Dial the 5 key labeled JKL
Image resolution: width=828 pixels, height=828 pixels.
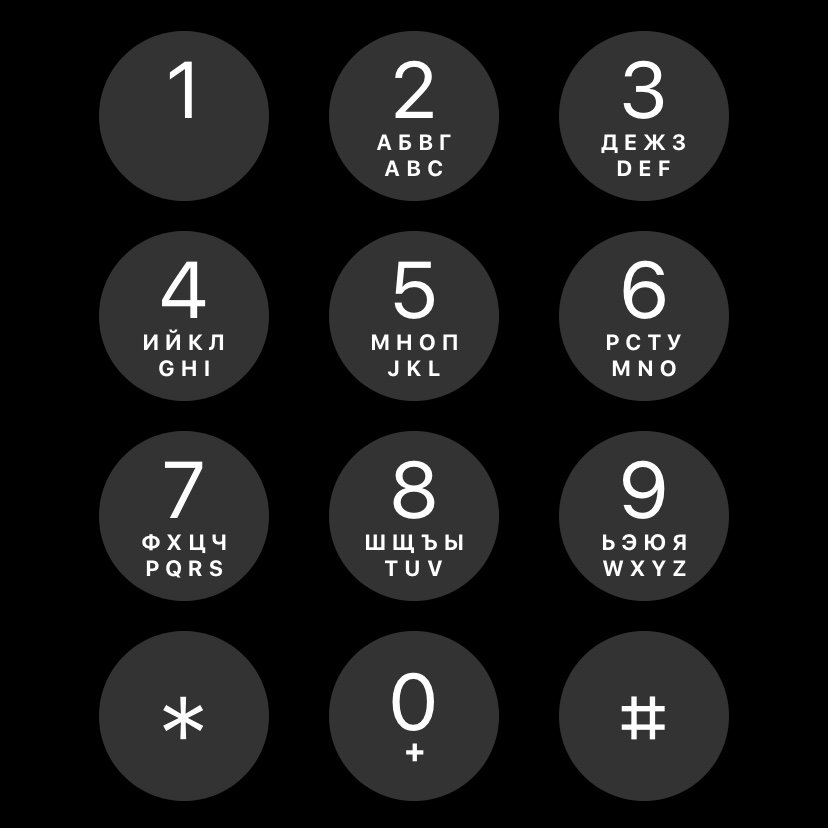point(414,316)
